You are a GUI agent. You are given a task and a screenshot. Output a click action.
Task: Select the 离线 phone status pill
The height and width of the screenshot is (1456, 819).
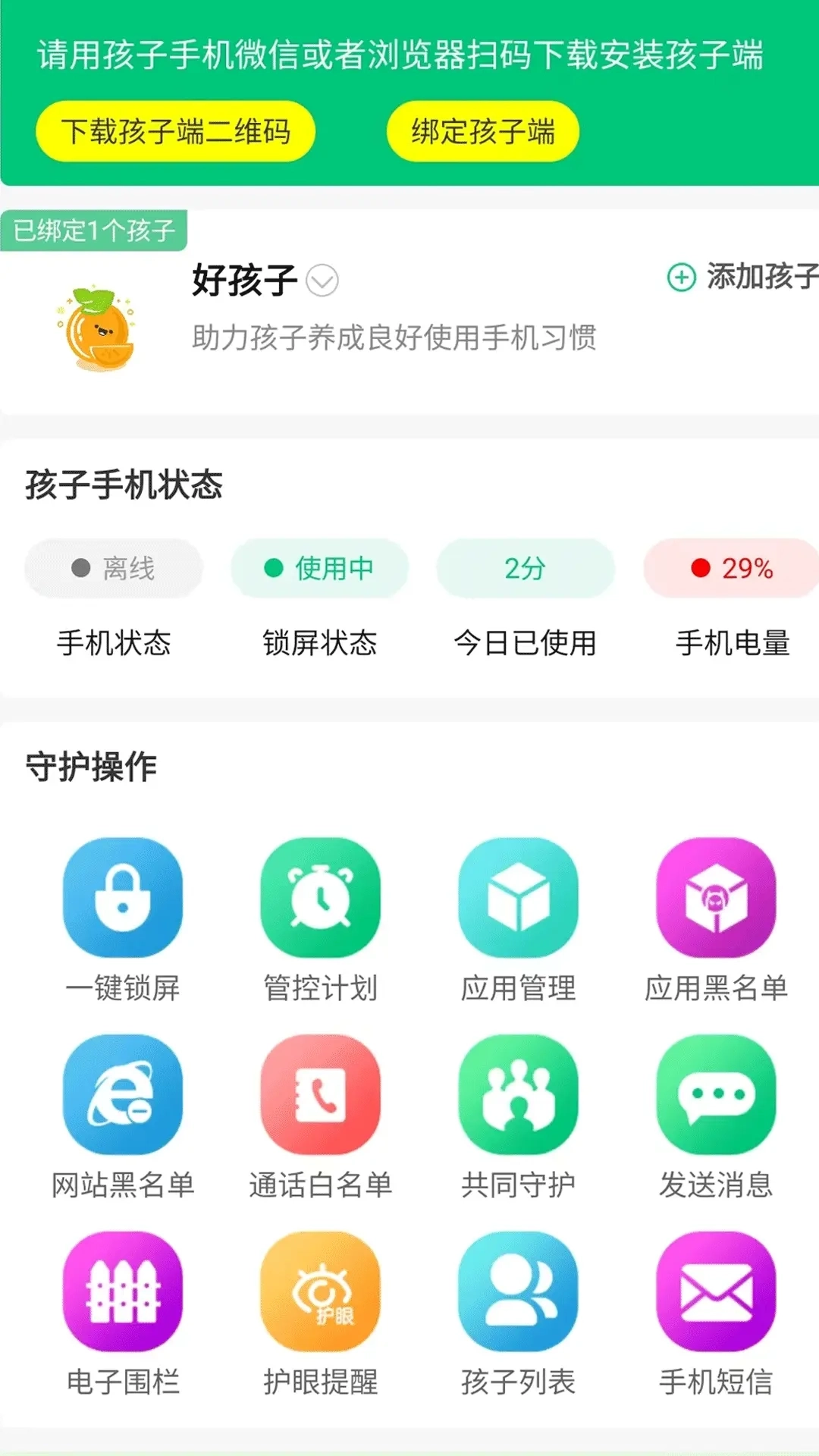coord(114,567)
